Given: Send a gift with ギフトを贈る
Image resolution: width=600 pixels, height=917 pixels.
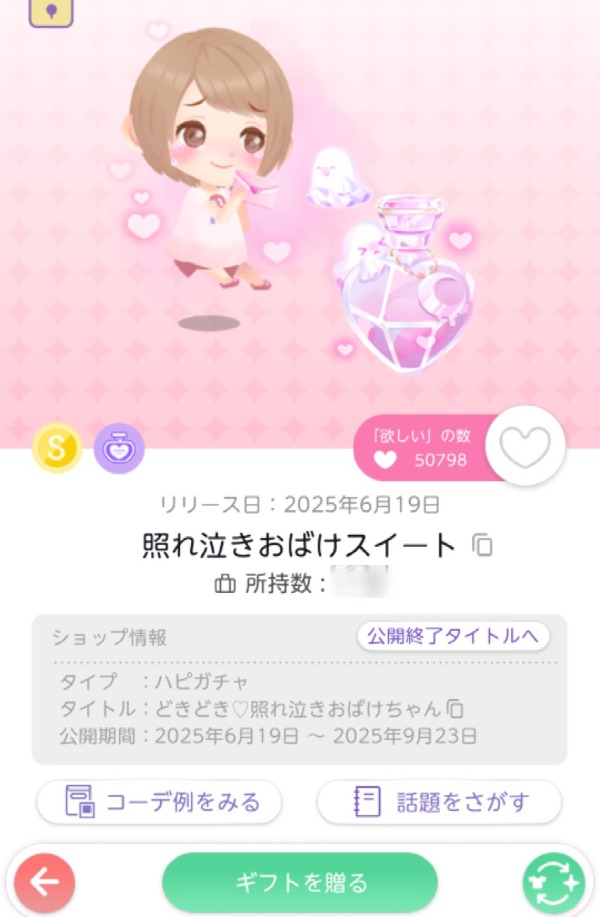Looking at the screenshot, I should coord(300,882).
